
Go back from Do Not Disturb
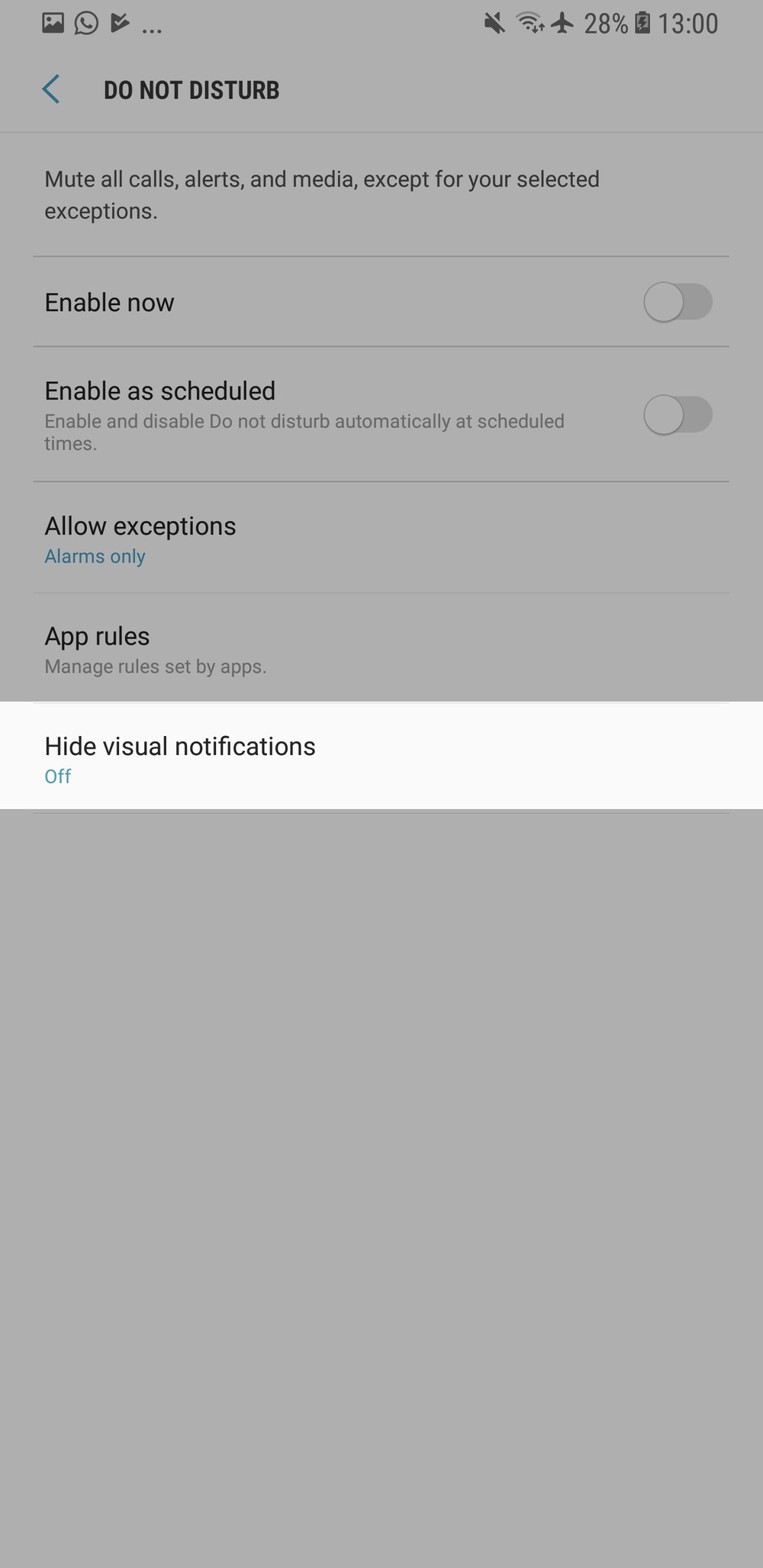(x=51, y=90)
